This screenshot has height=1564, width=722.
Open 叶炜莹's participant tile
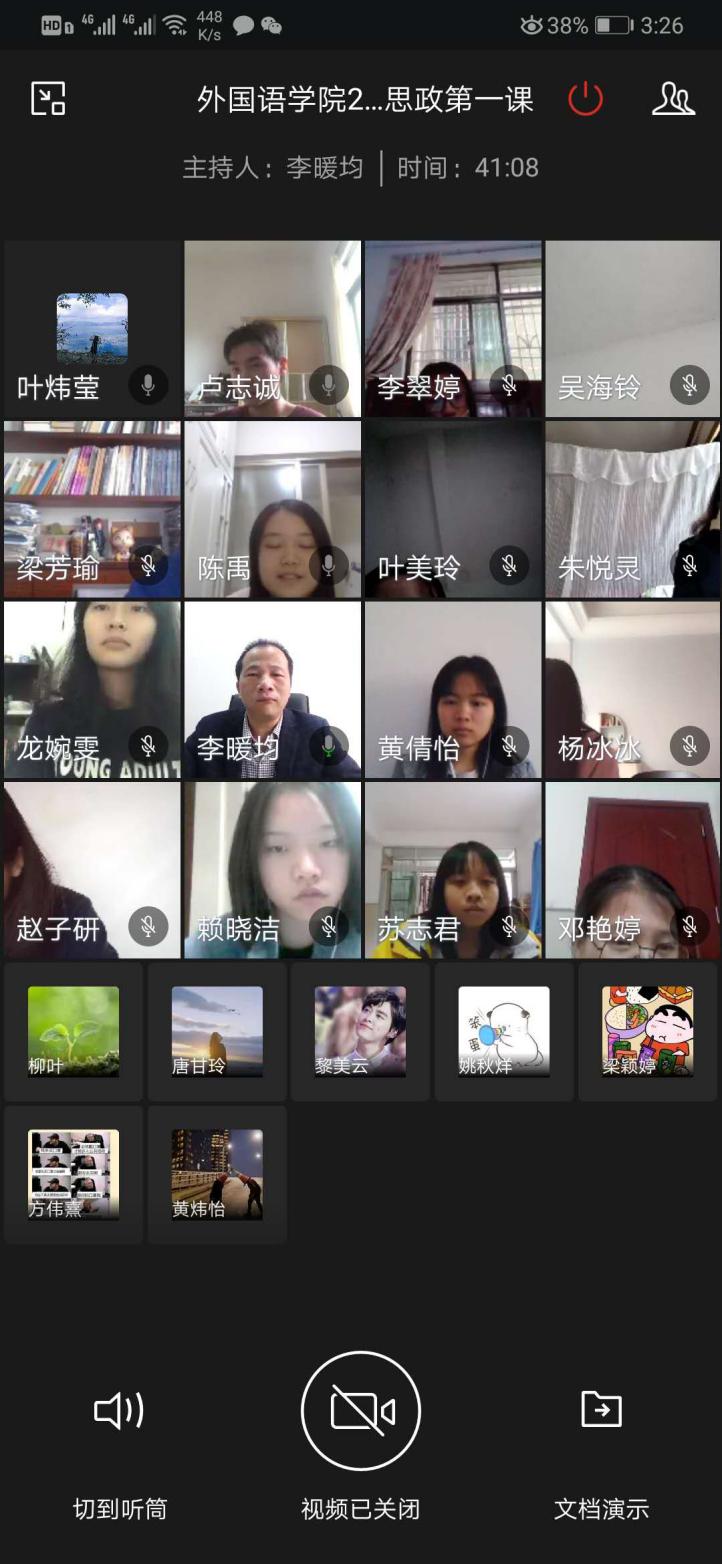pyautogui.click(x=92, y=329)
